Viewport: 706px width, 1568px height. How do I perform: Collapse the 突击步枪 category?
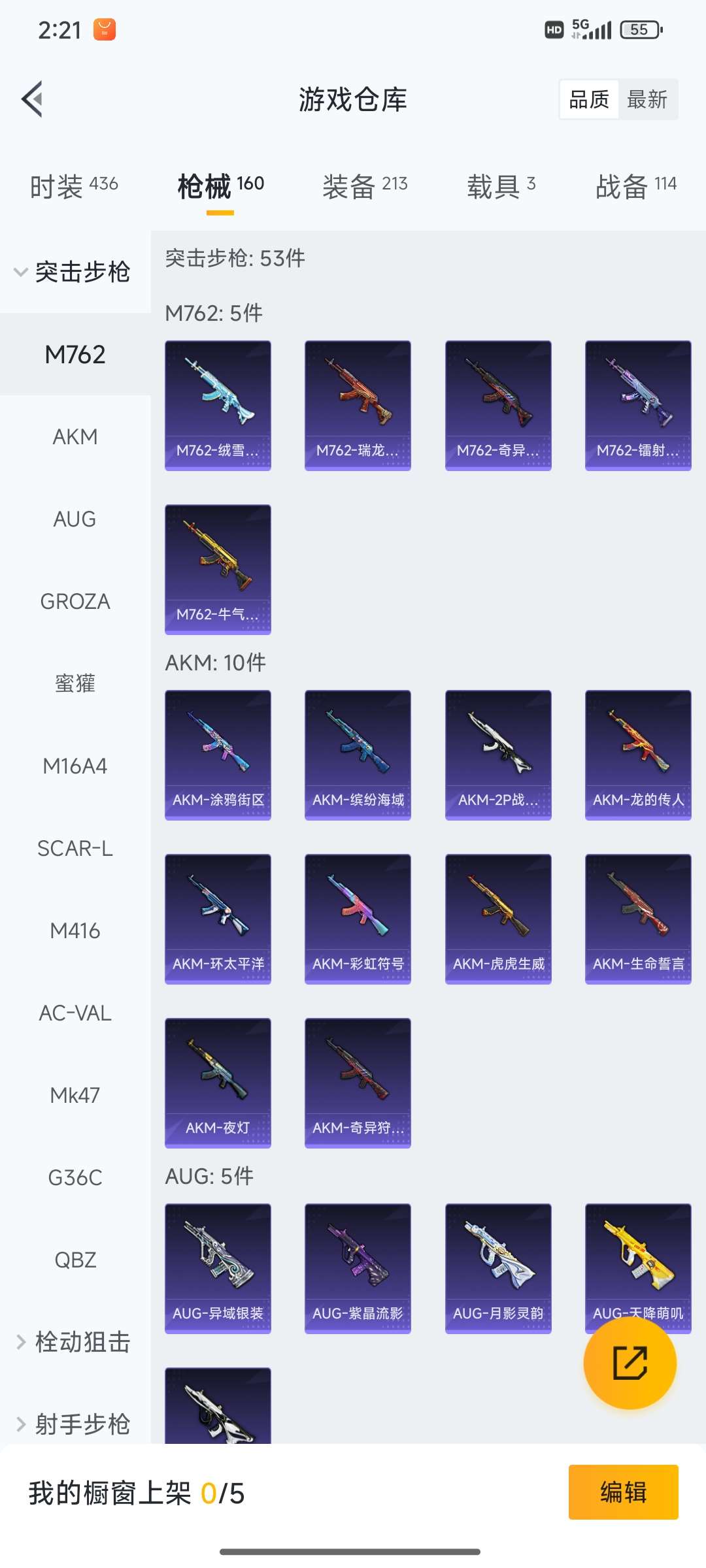coord(74,272)
